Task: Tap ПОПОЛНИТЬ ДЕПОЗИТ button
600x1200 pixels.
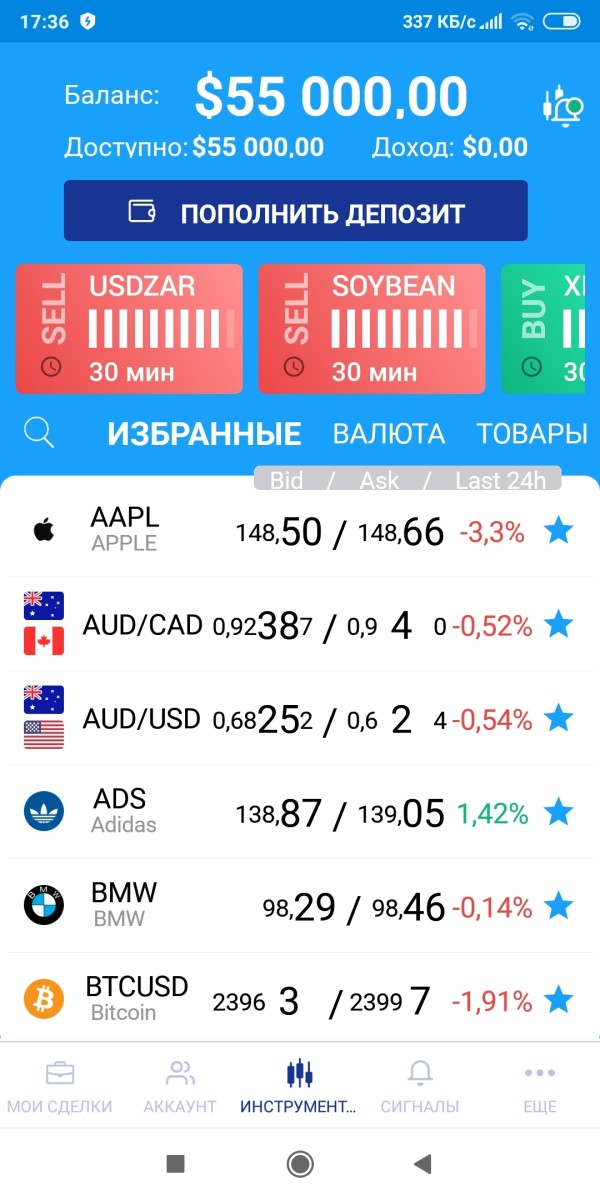Action: click(296, 211)
